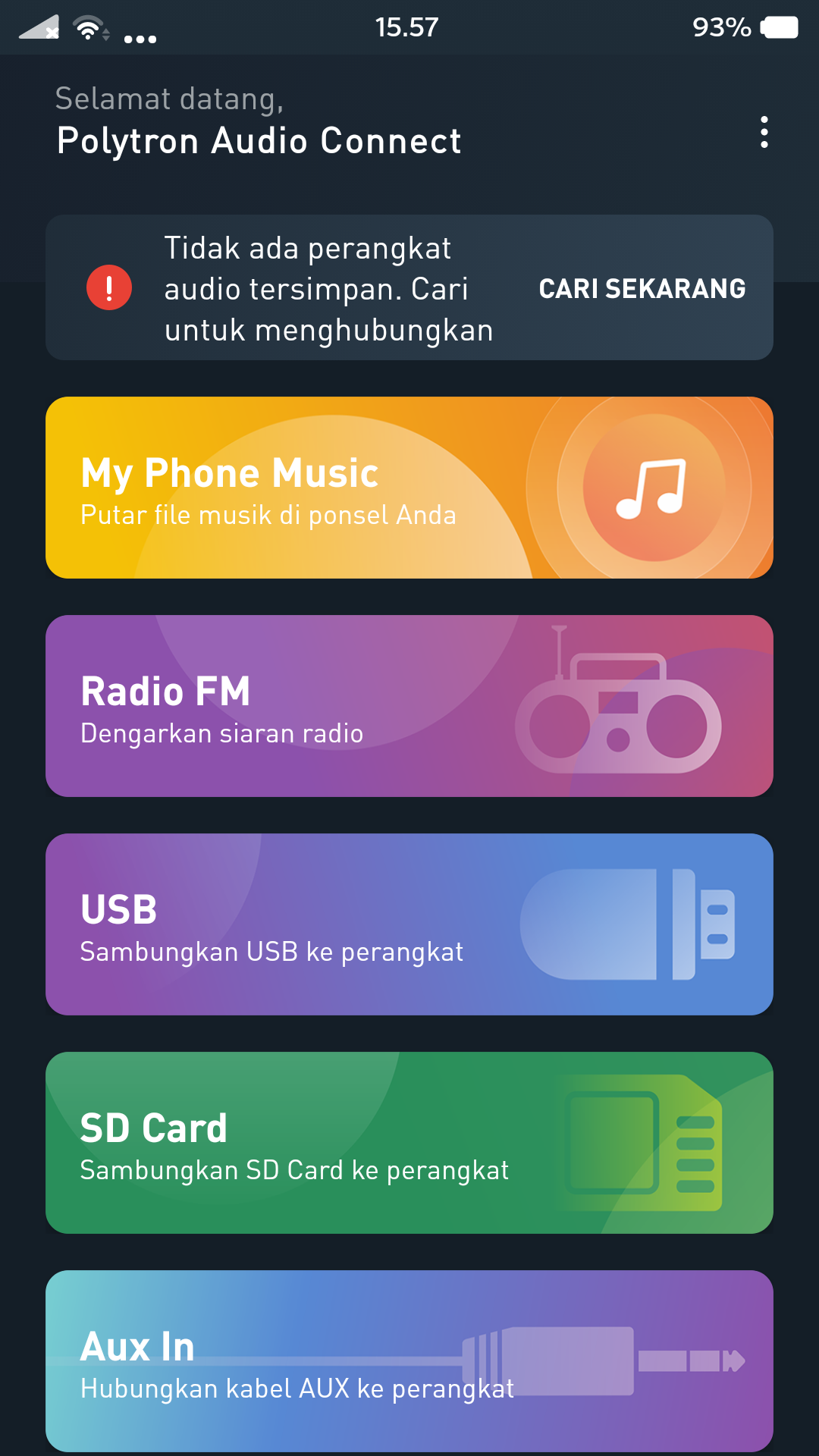Tap the Dengarkan siaran radio subtitle
The width and height of the screenshot is (819, 1456).
(x=221, y=733)
